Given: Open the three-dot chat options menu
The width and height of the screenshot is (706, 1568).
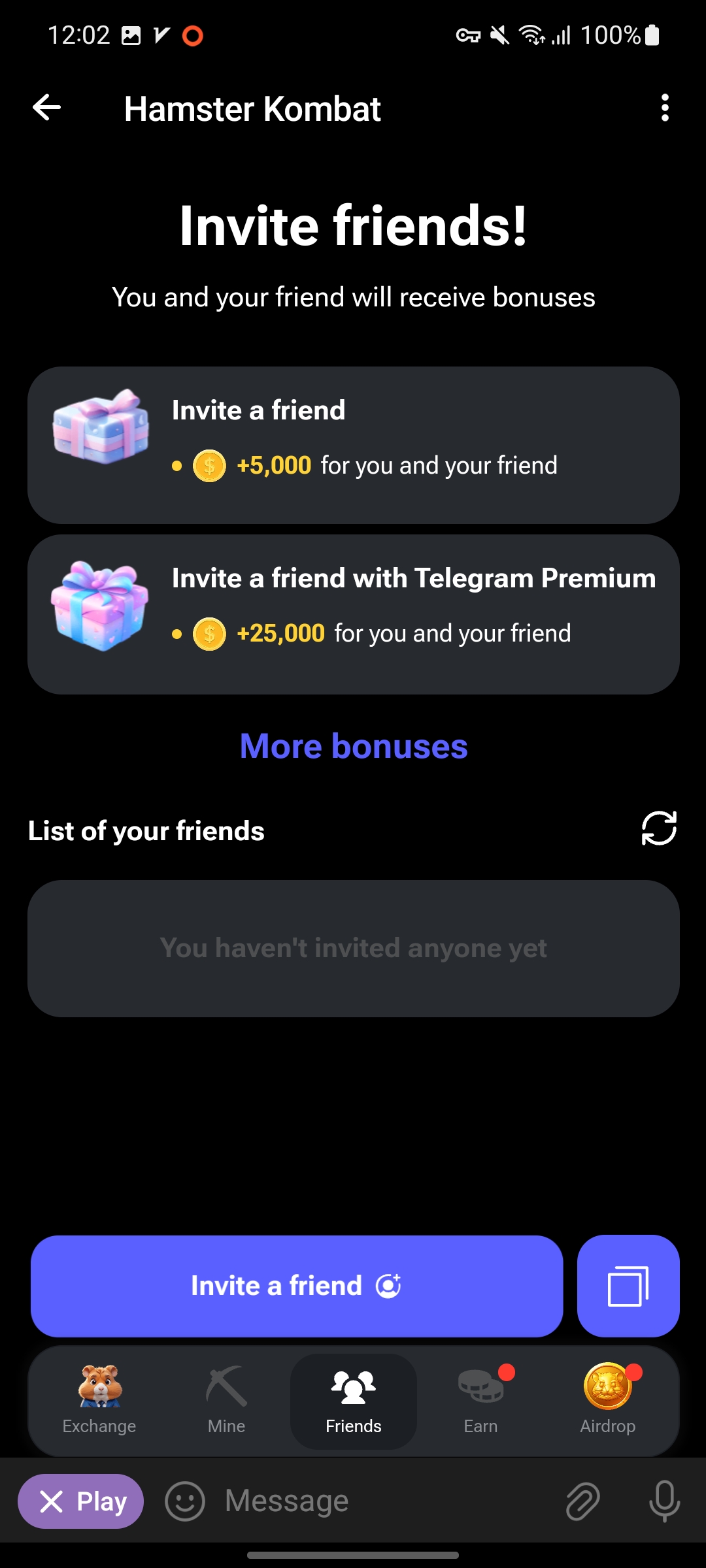Looking at the screenshot, I should [665, 108].
